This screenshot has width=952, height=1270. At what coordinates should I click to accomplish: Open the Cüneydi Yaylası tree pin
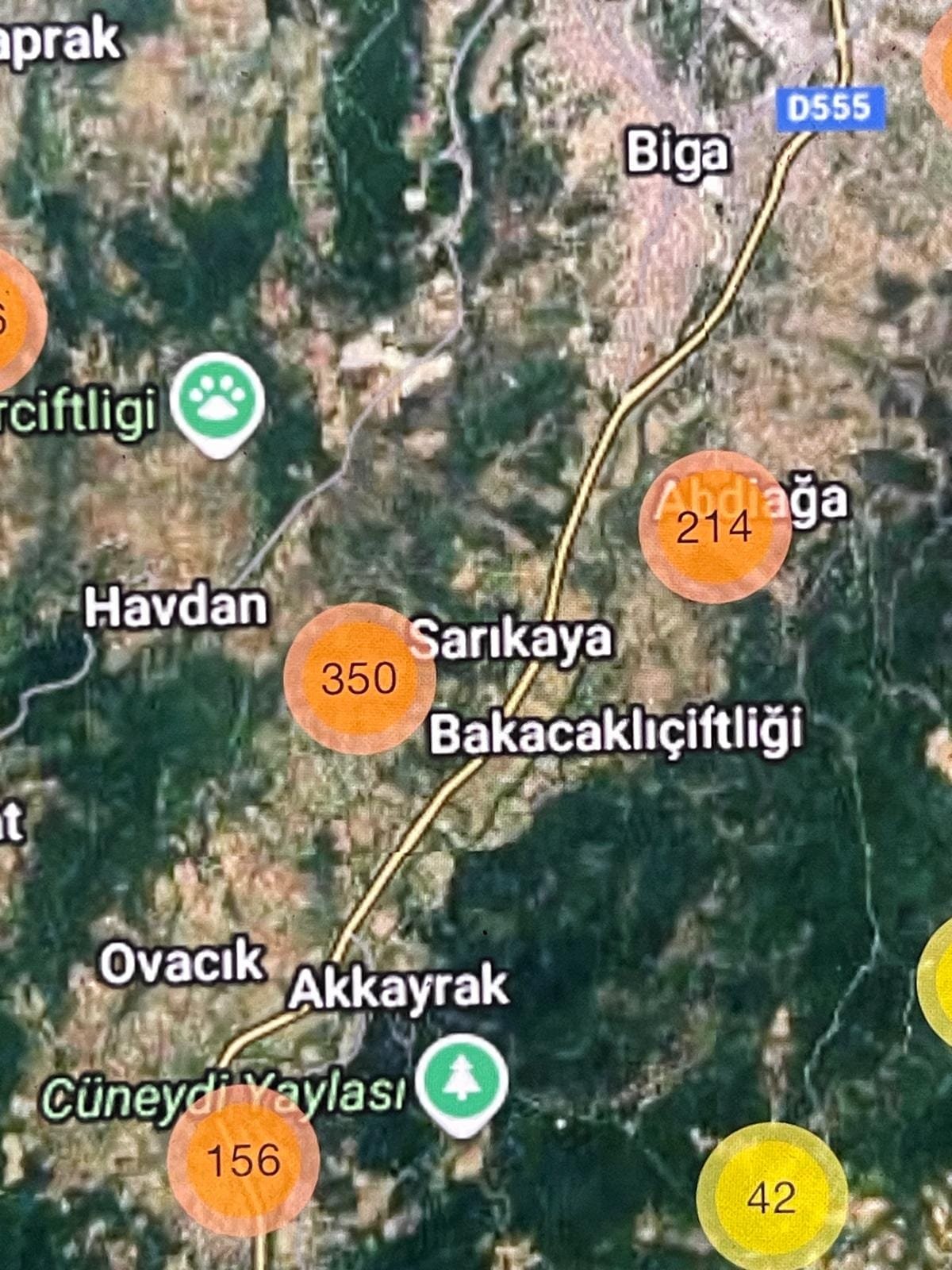(x=463, y=1079)
